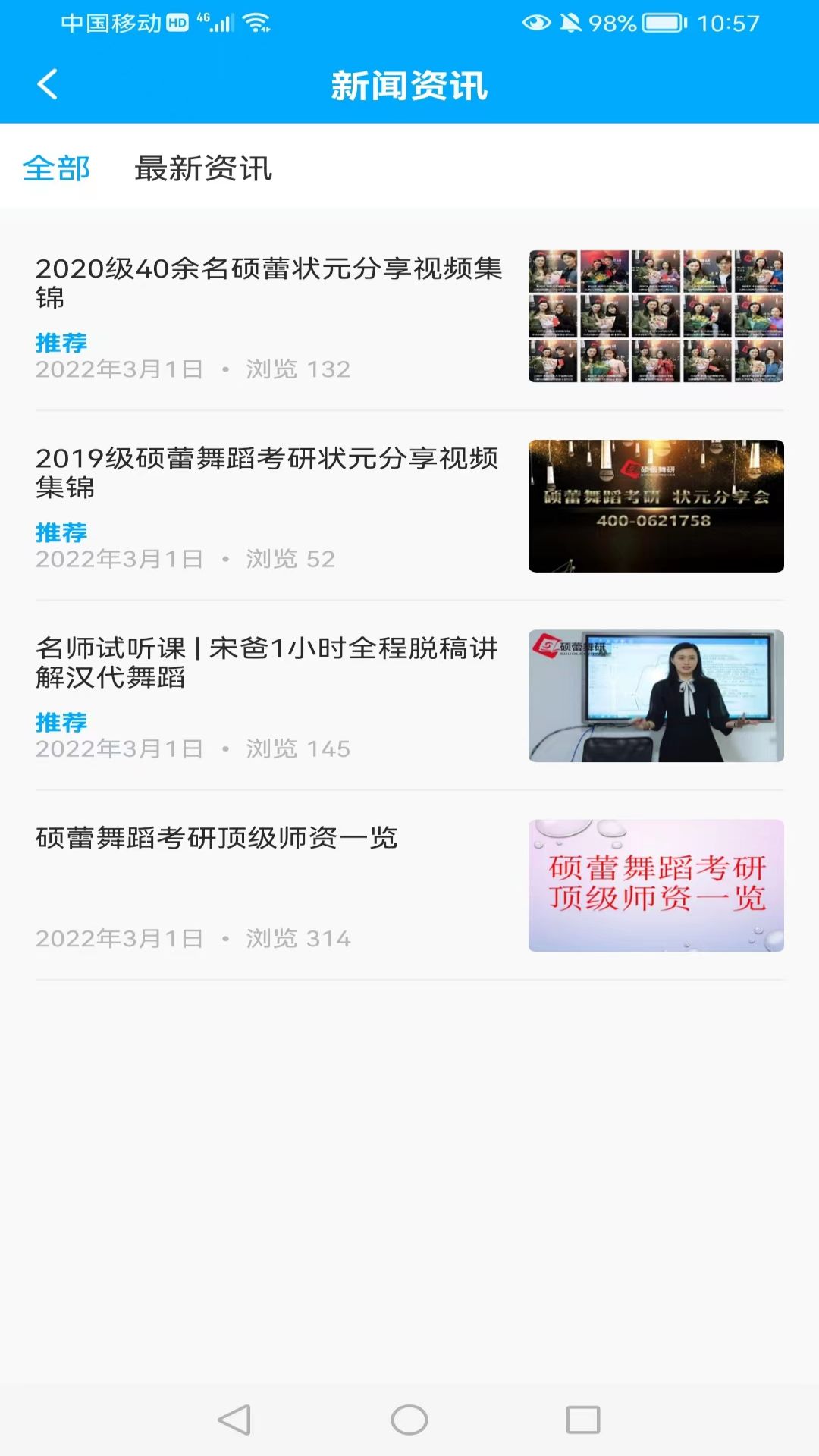This screenshot has height=1456, width=819.
Task: Go back from the 新闻资讯 page
Action: coord(47,84)
